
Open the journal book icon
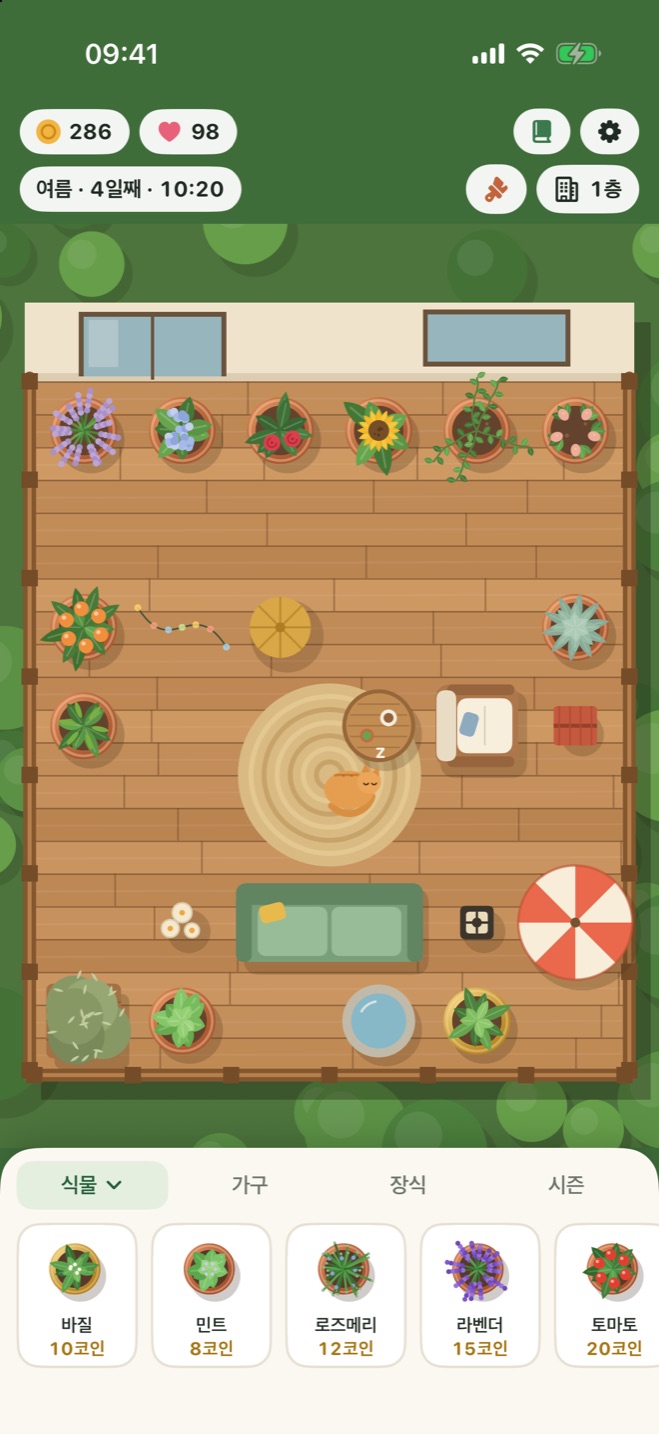point(542,131)
